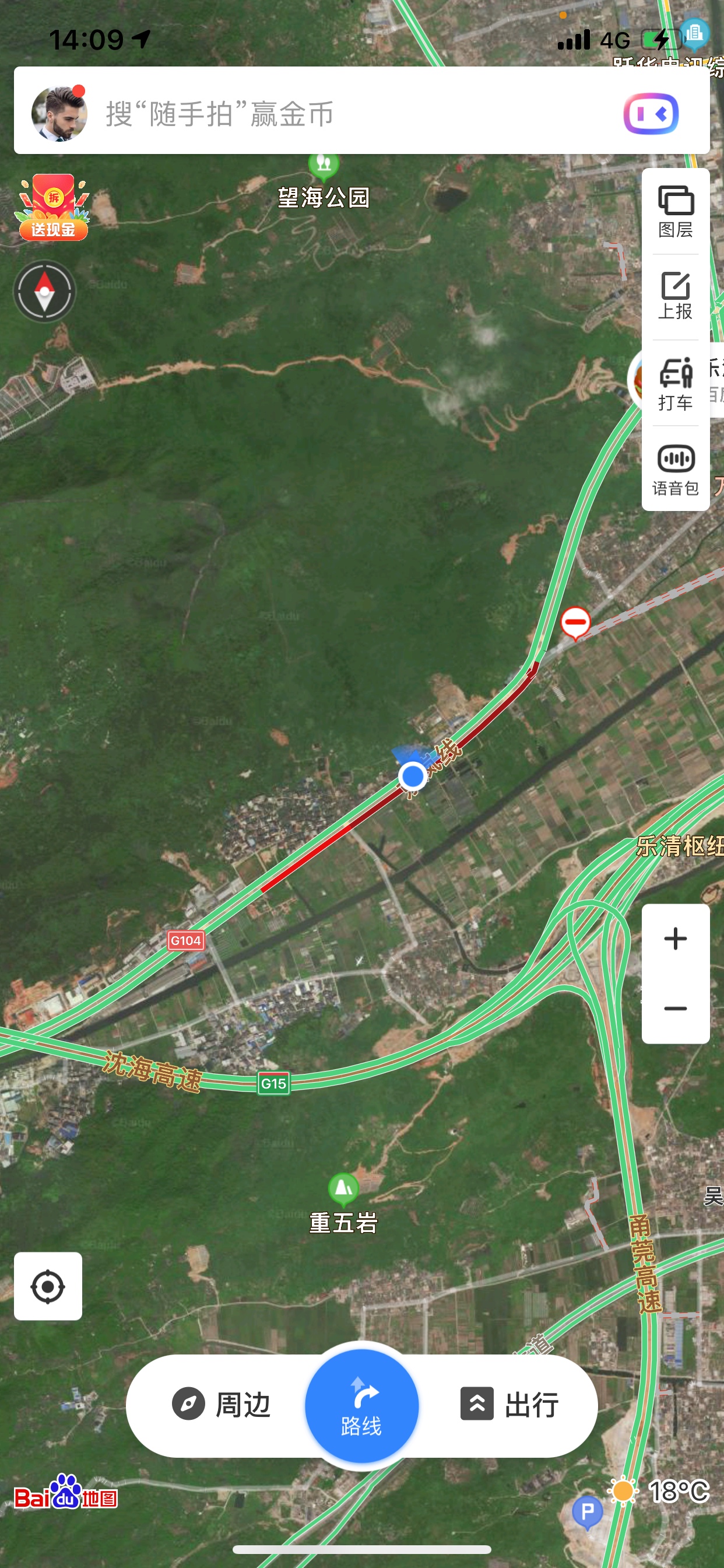Image resolution: width=724 pixels, height=1568 pixels.
Task: Expand the 出行 travel panel
Action: coord(510,1405)
